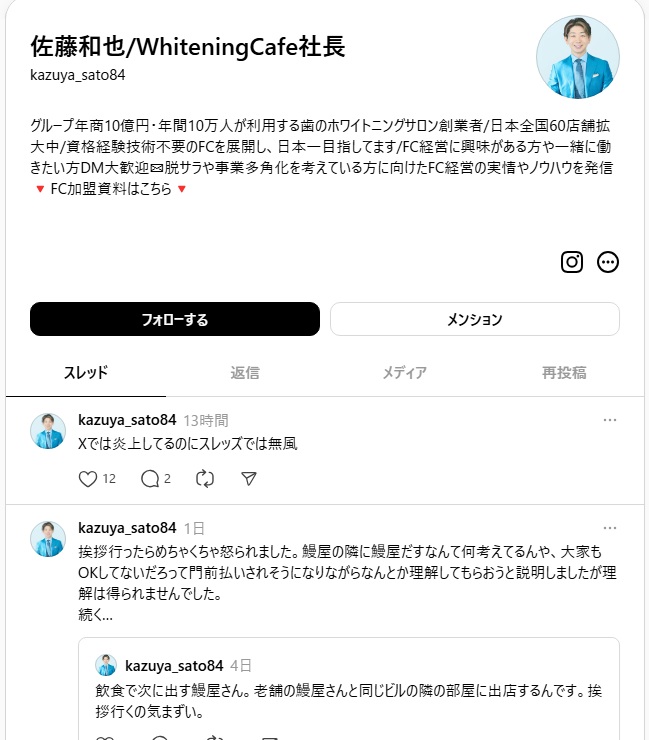Open comments on the Xでは炎上してる post
The width and height of the screenshot is (649, 740).
150,479
